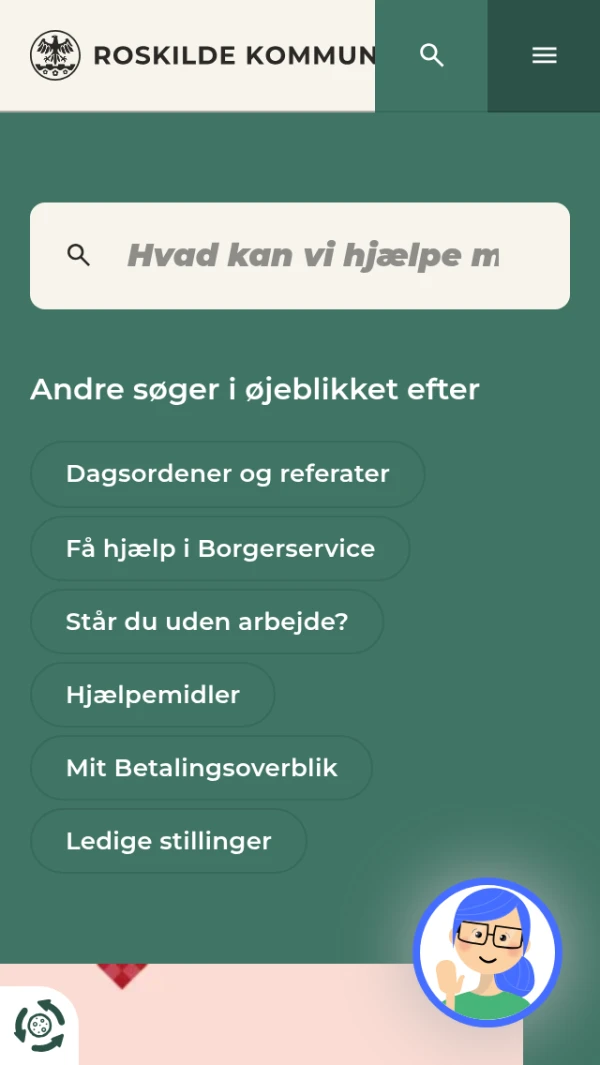600x1065 pixels.
Task: Open the search icon in the header
Action: click(x=431, y=56)
